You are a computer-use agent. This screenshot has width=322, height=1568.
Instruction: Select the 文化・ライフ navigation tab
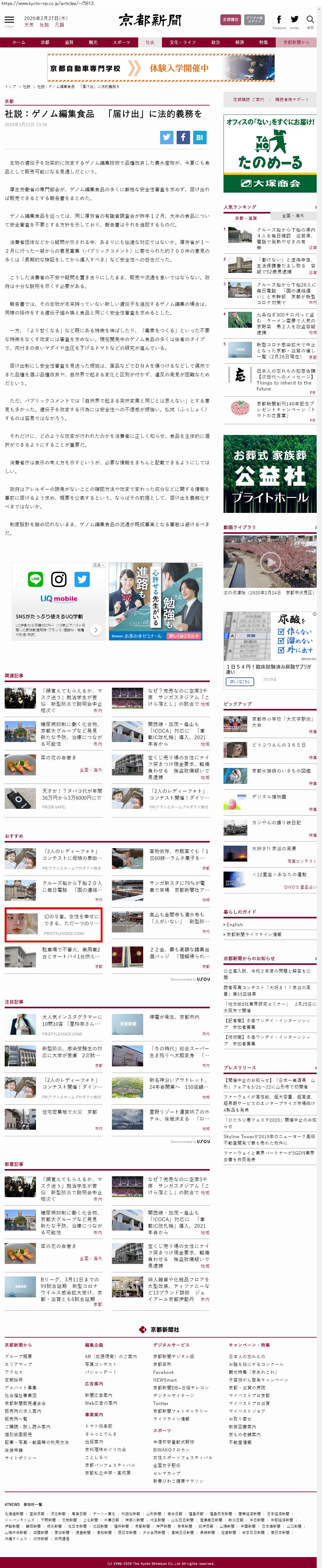point(182,42)
